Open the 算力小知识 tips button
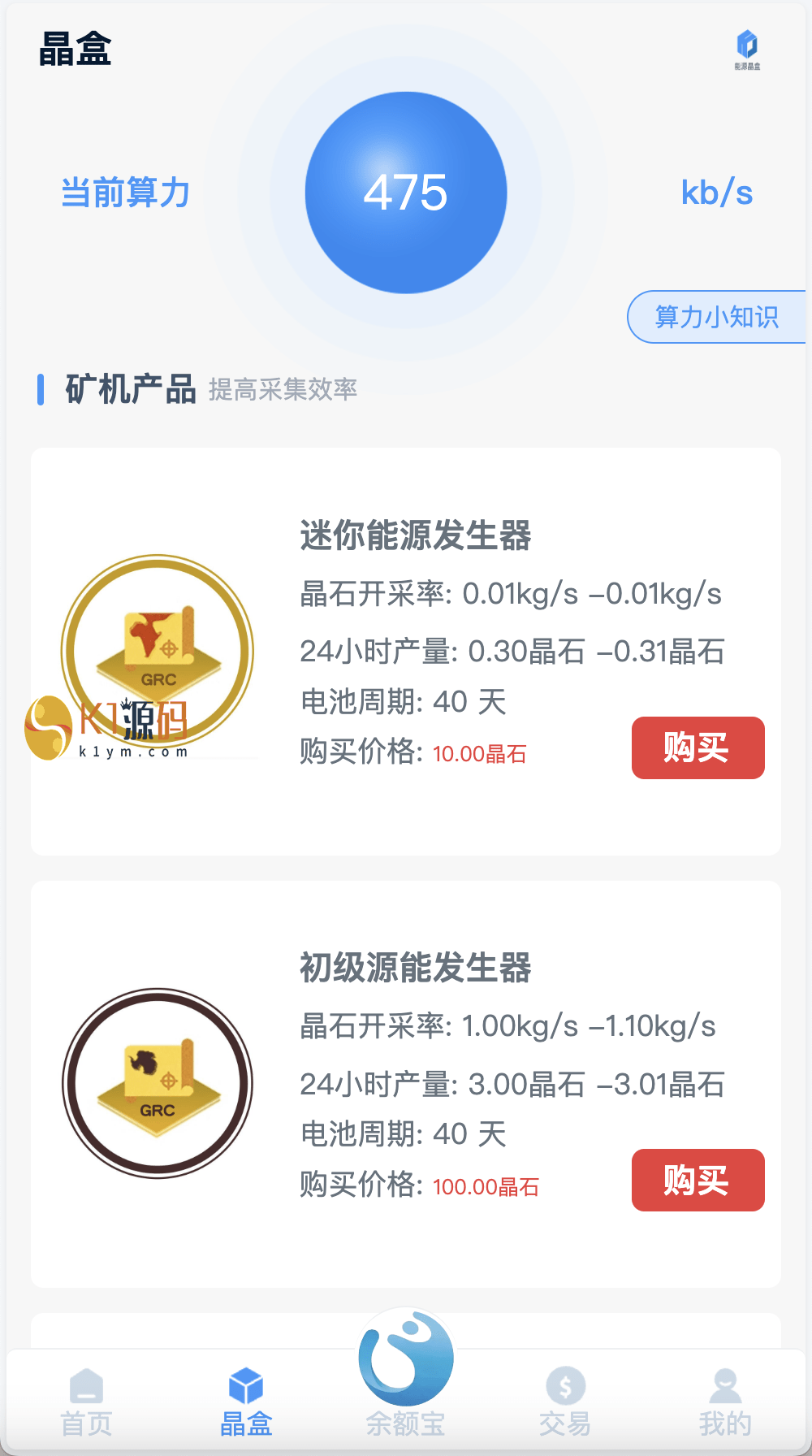Viewport: 812px width, 1456px height. click(x=716, y=317)
